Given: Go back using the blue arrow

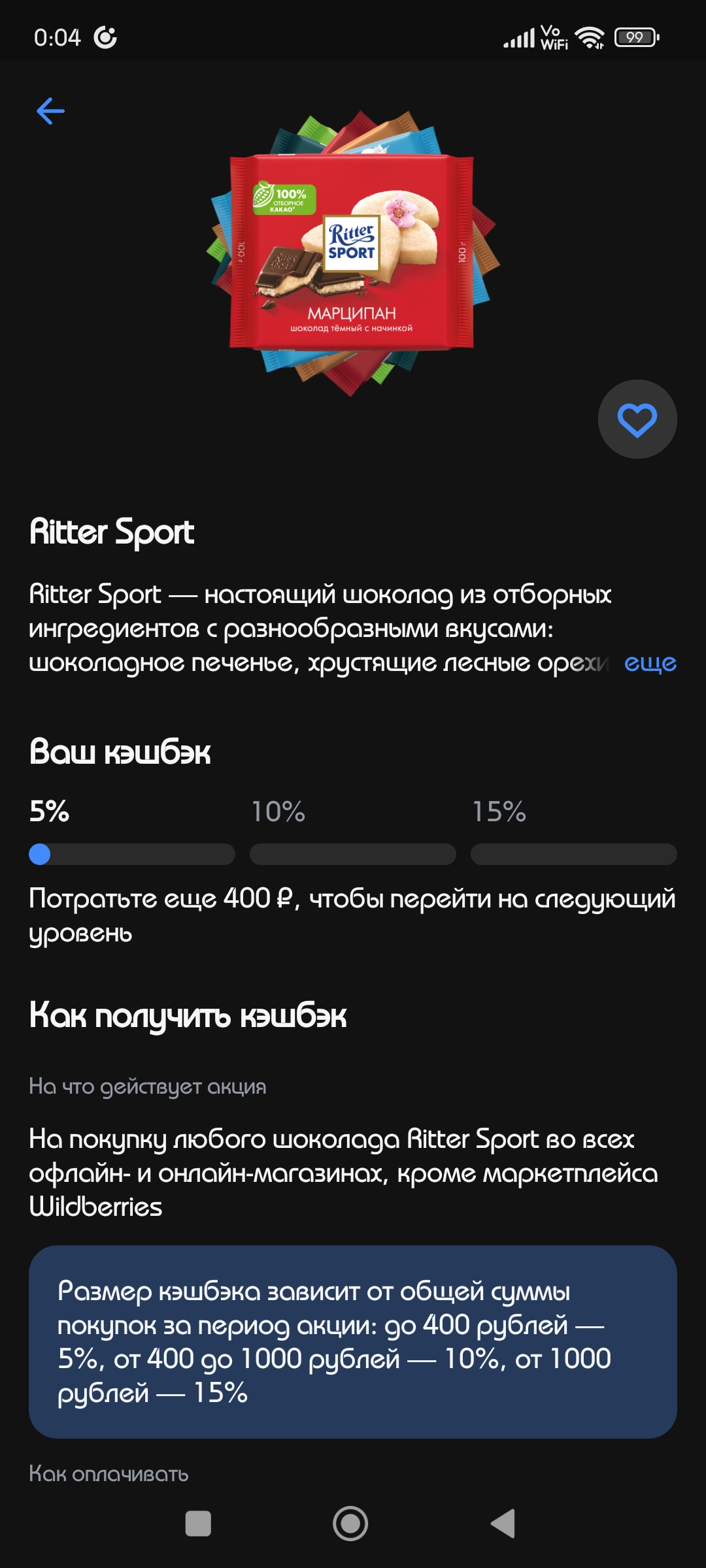Looking at the screenshot, I should pos(50,111).
